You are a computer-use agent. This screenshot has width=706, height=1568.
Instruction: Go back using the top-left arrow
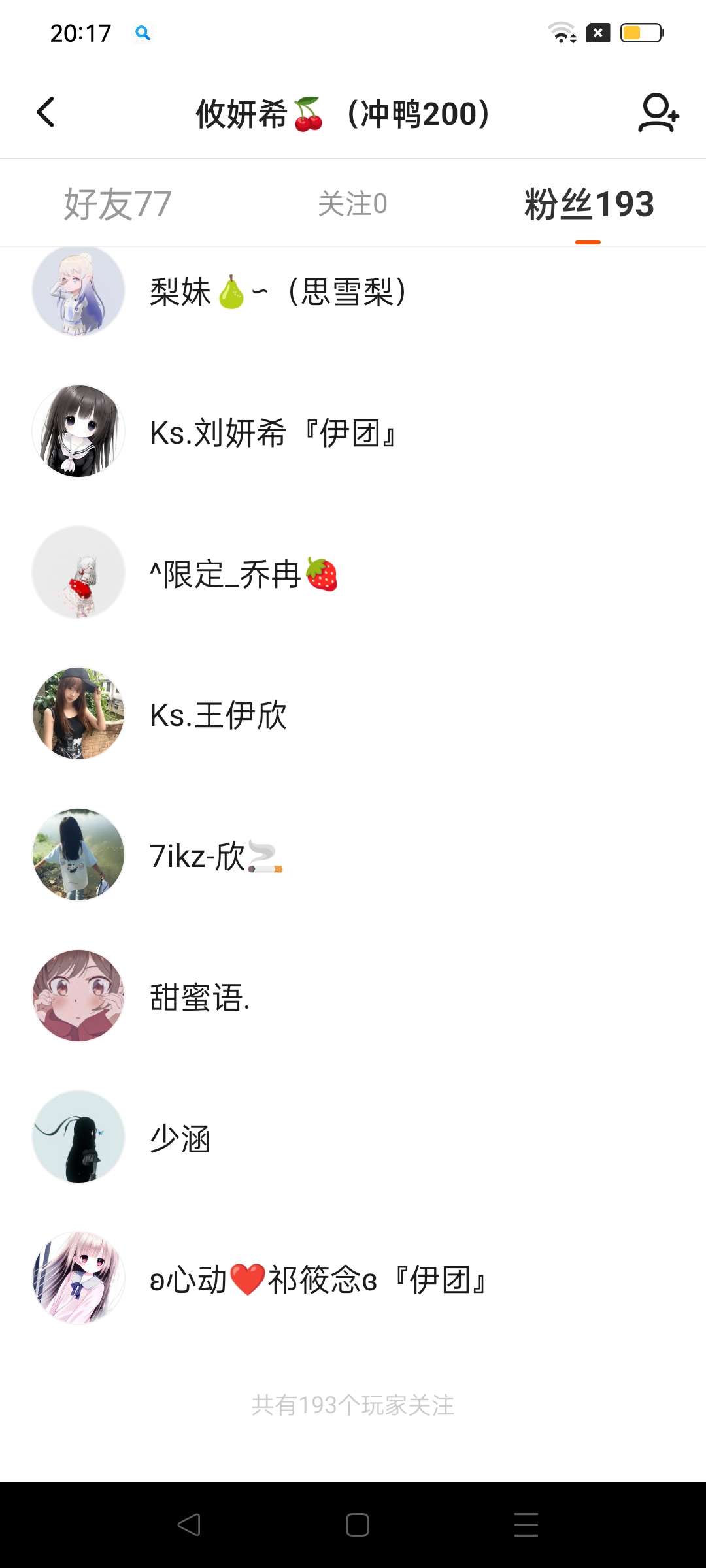(x=46, y=112)
